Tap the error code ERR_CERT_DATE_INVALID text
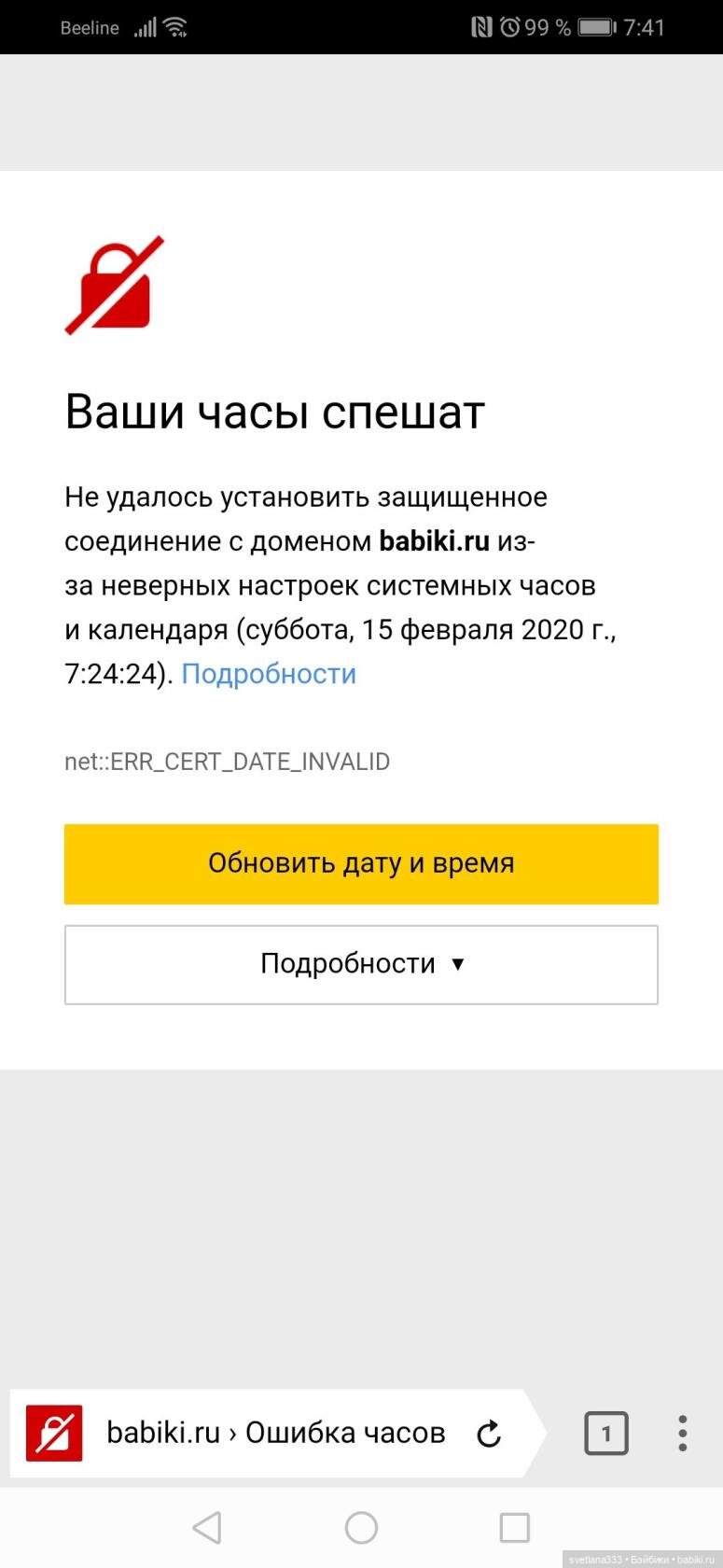The image size is (723, 1568). [227, 762]
